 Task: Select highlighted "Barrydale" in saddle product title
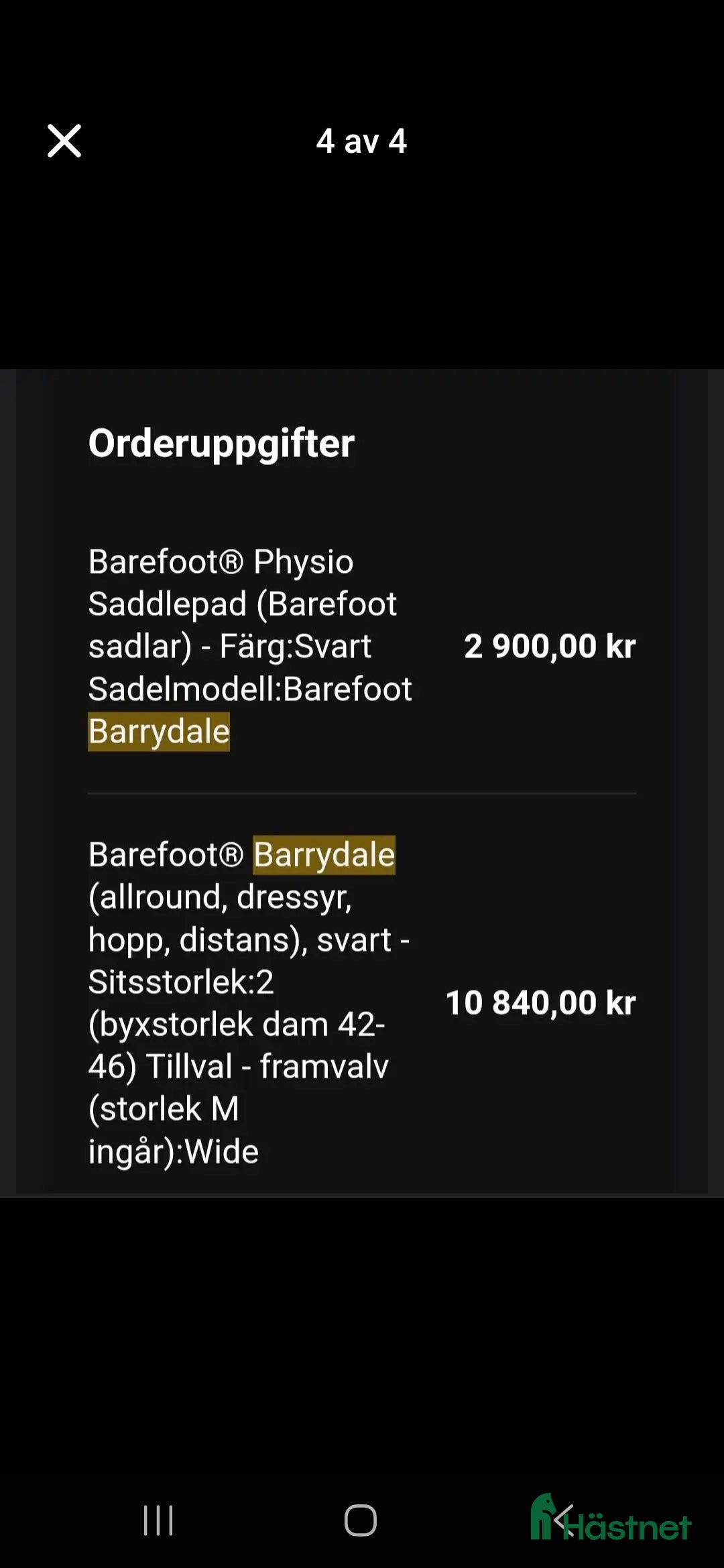point(324,854)
